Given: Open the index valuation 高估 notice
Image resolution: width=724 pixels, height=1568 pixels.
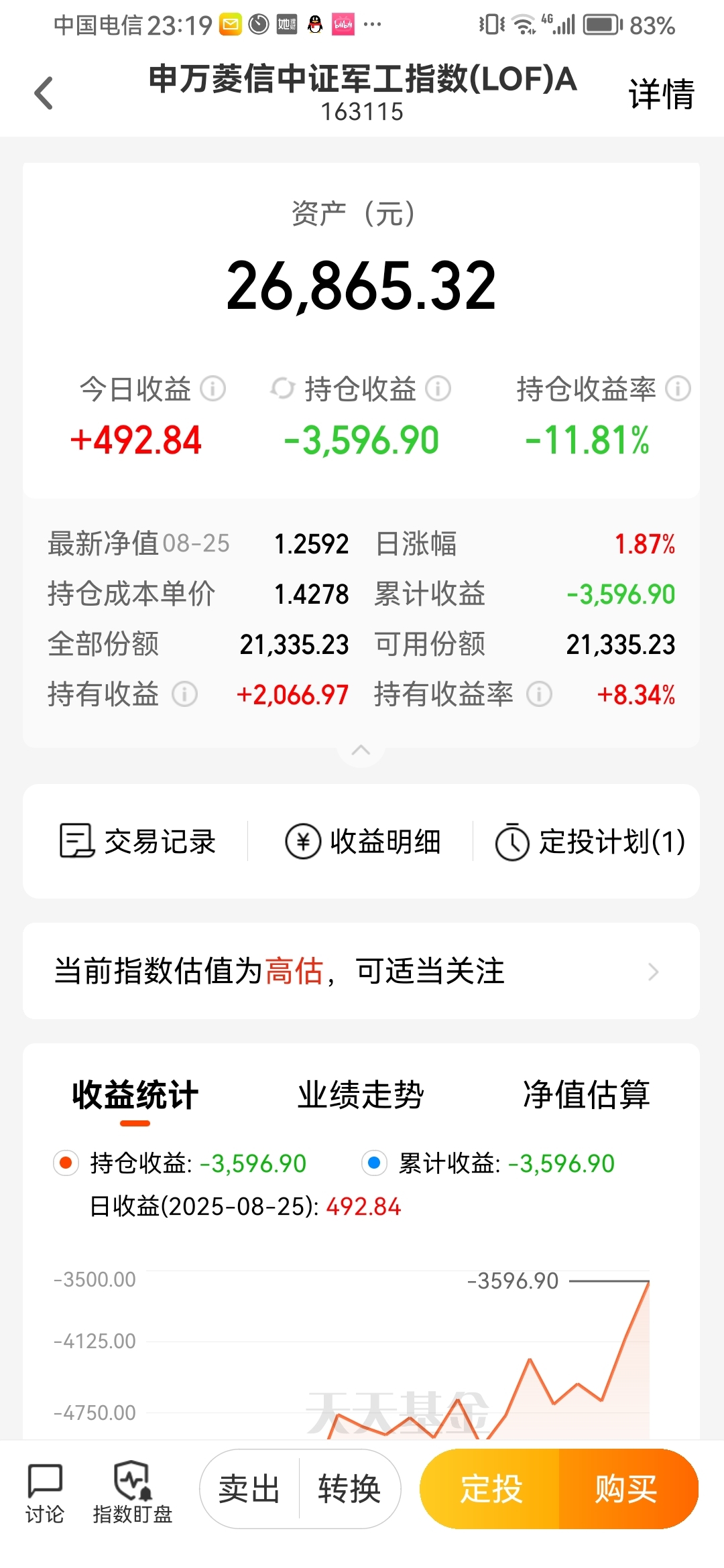Looking at the screenshot, I should click(x=361, y=971).
